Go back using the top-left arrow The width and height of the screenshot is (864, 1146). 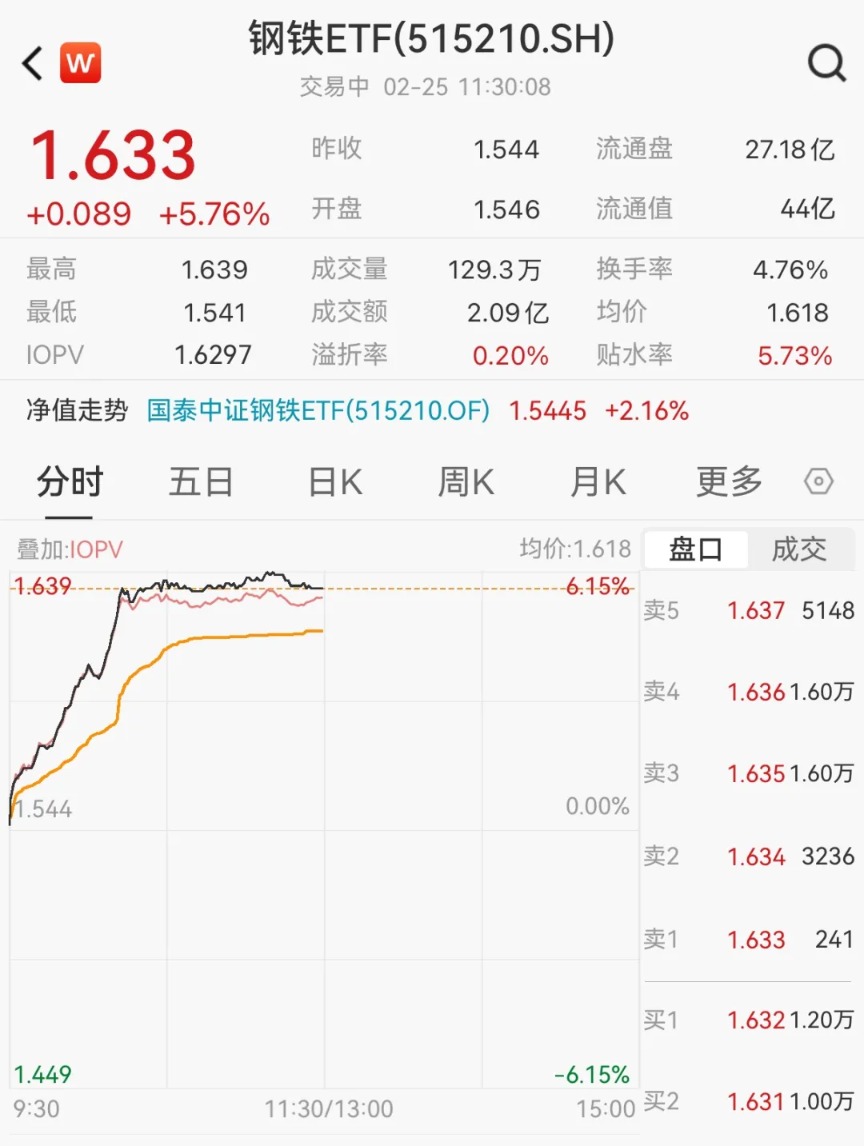tap(33, 63)
